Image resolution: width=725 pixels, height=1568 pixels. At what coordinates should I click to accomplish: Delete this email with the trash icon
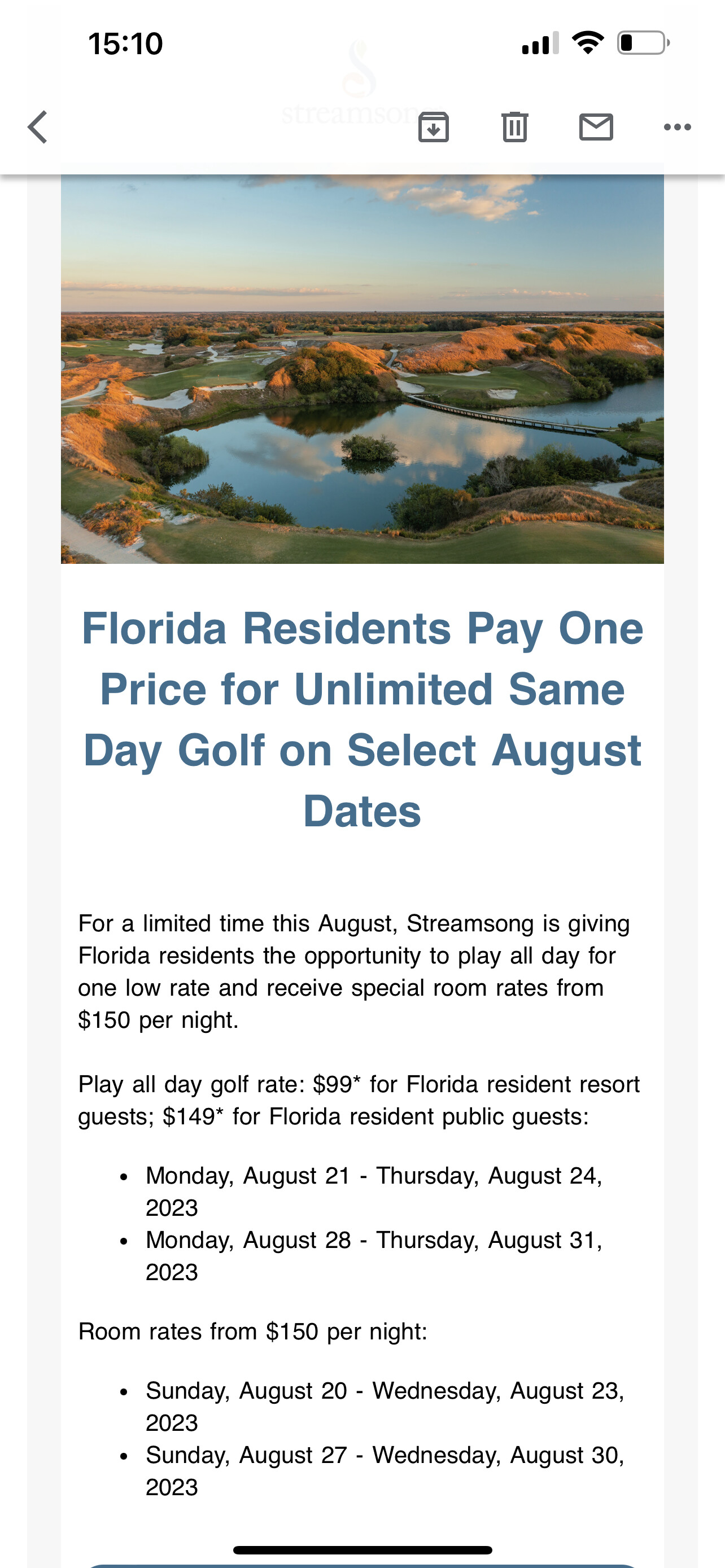pyautogui.click(x=514, y=127)
